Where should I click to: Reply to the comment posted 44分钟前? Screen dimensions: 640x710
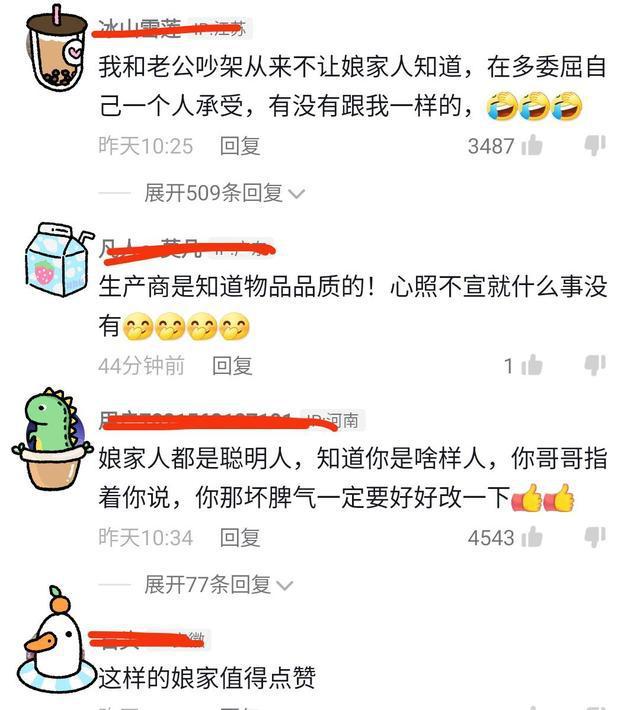(232, 366)
